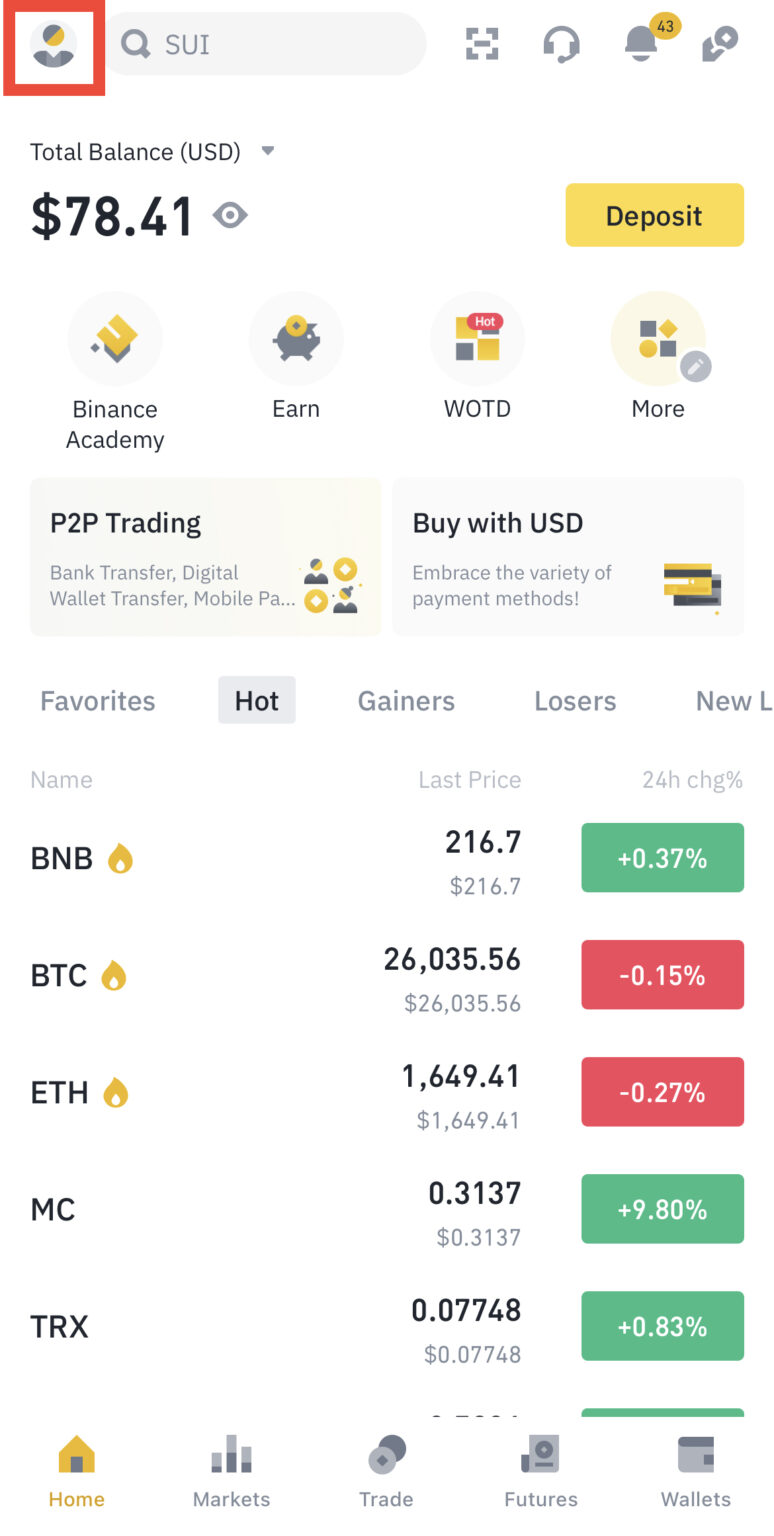Open the profile avatar
The image size is (774, 1536).
54,44
